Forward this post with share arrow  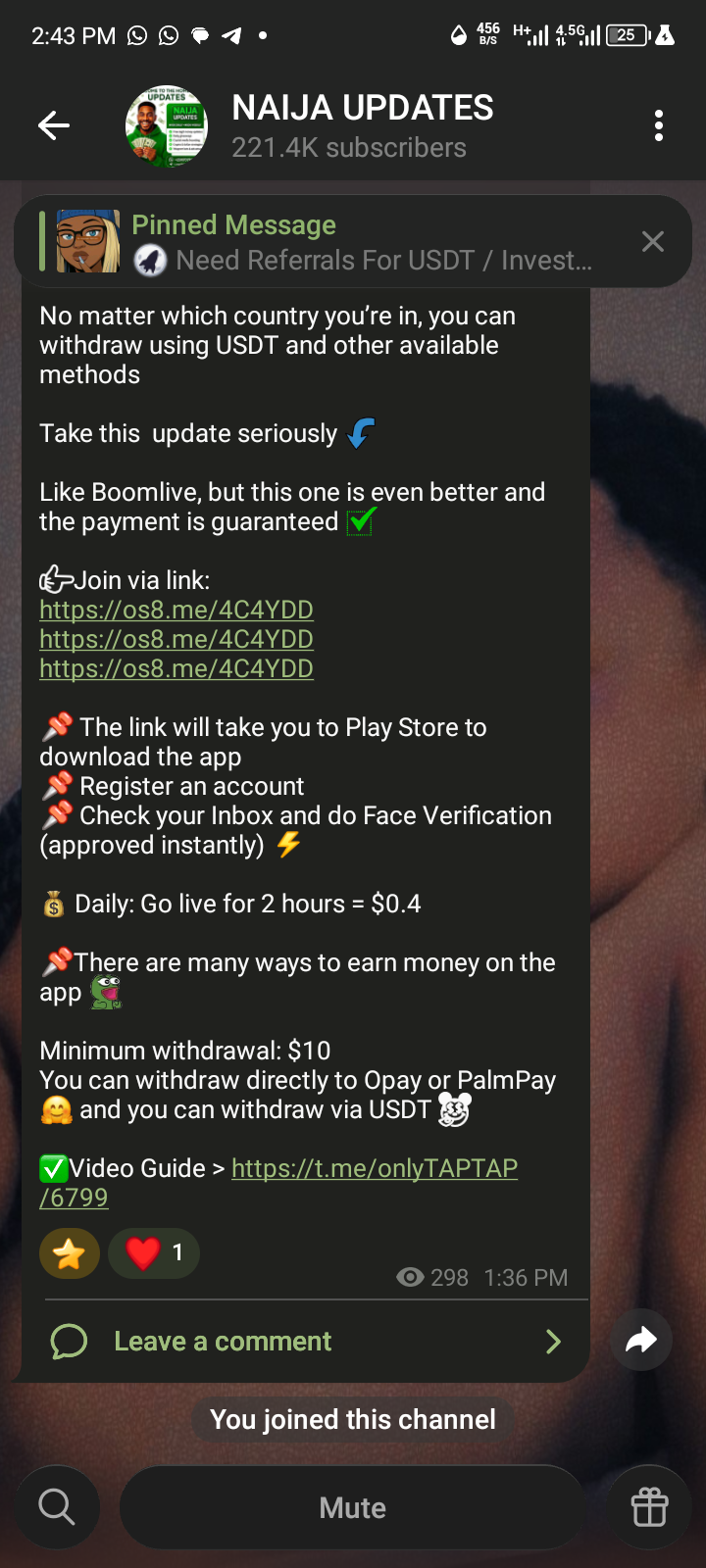pyautogui.click(x=640, y=1340)
